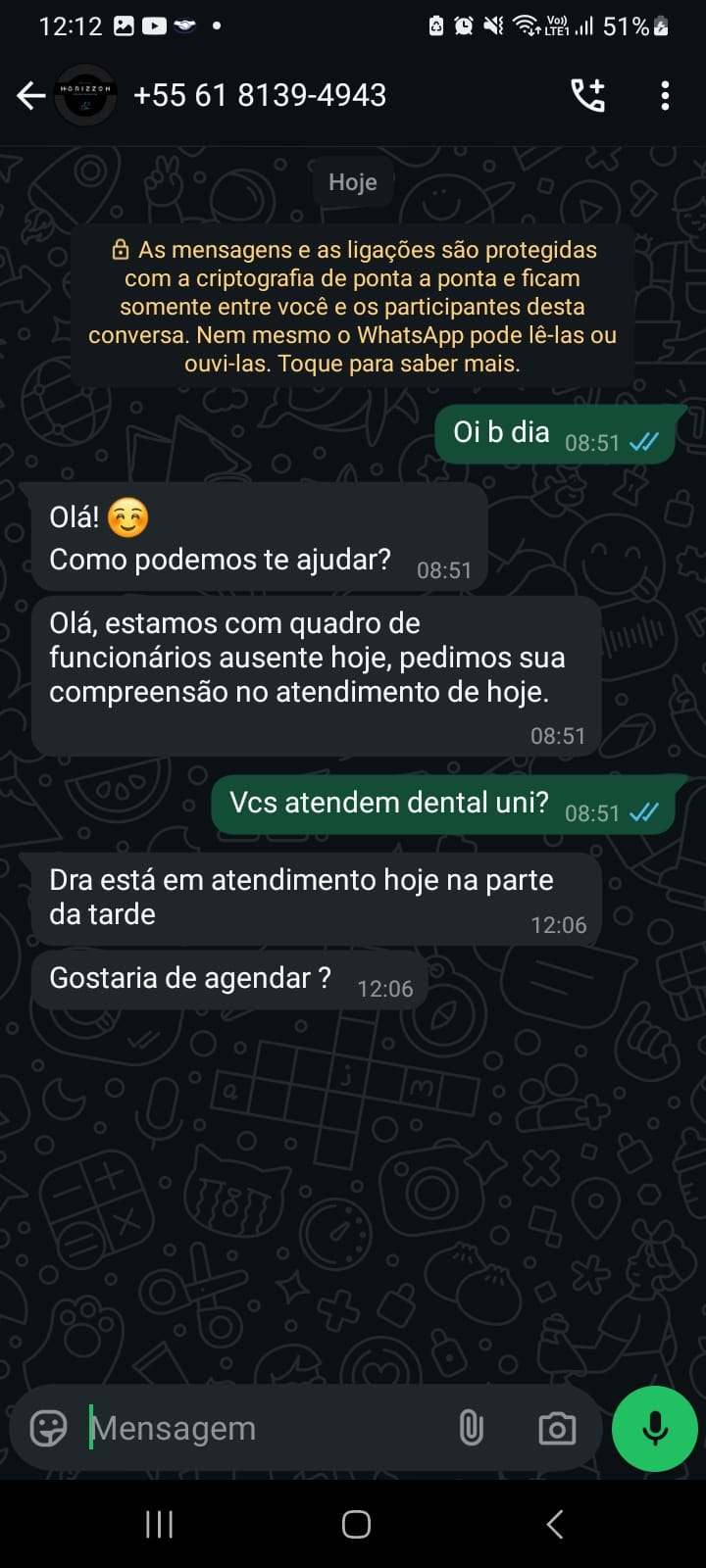
Task: Tap the microphone voice message button
Action: (654, 1428)
